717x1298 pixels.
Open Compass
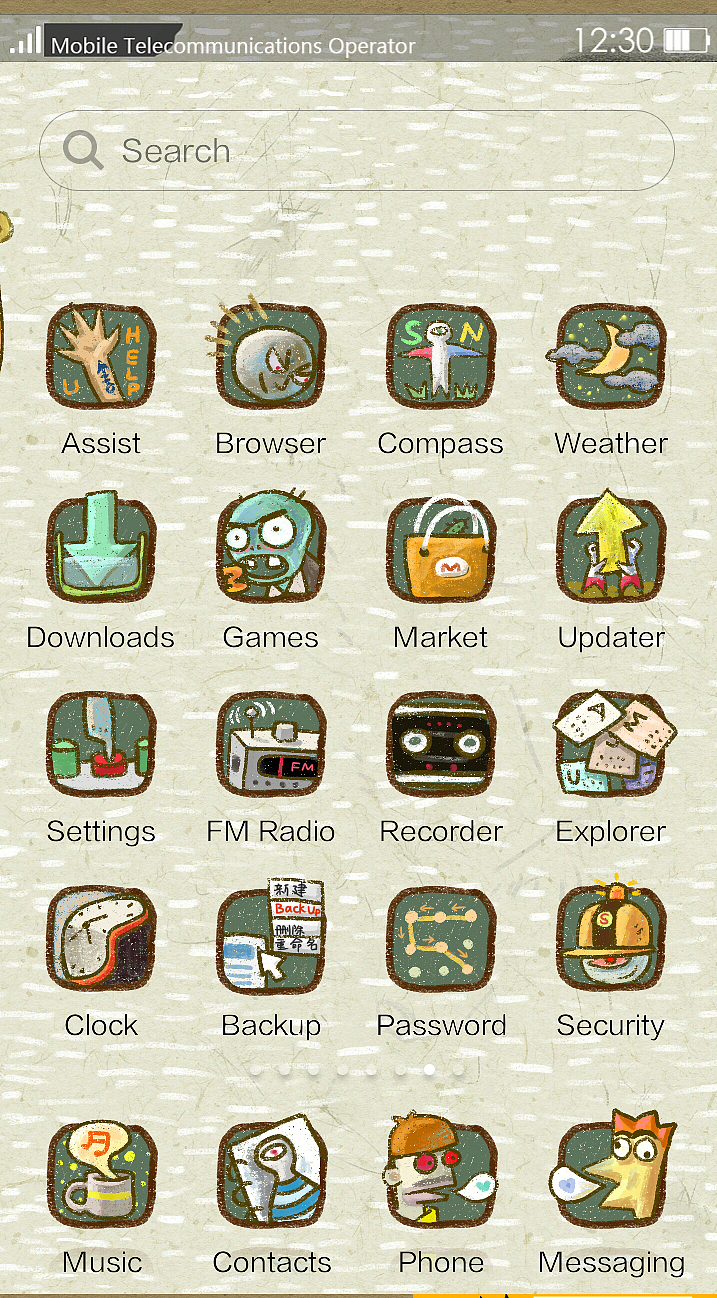tap(441, 357)
